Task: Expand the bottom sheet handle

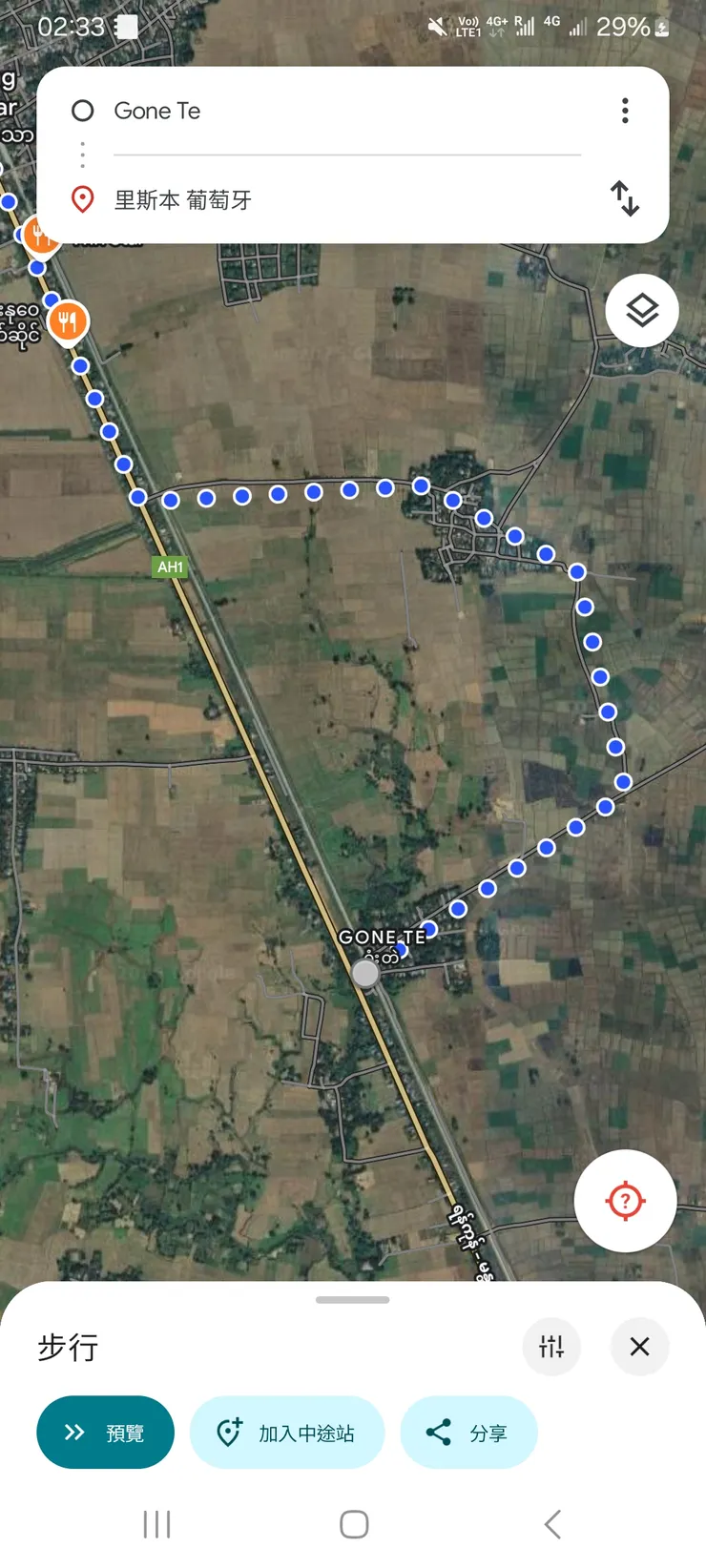Action: pos(353,1300)
